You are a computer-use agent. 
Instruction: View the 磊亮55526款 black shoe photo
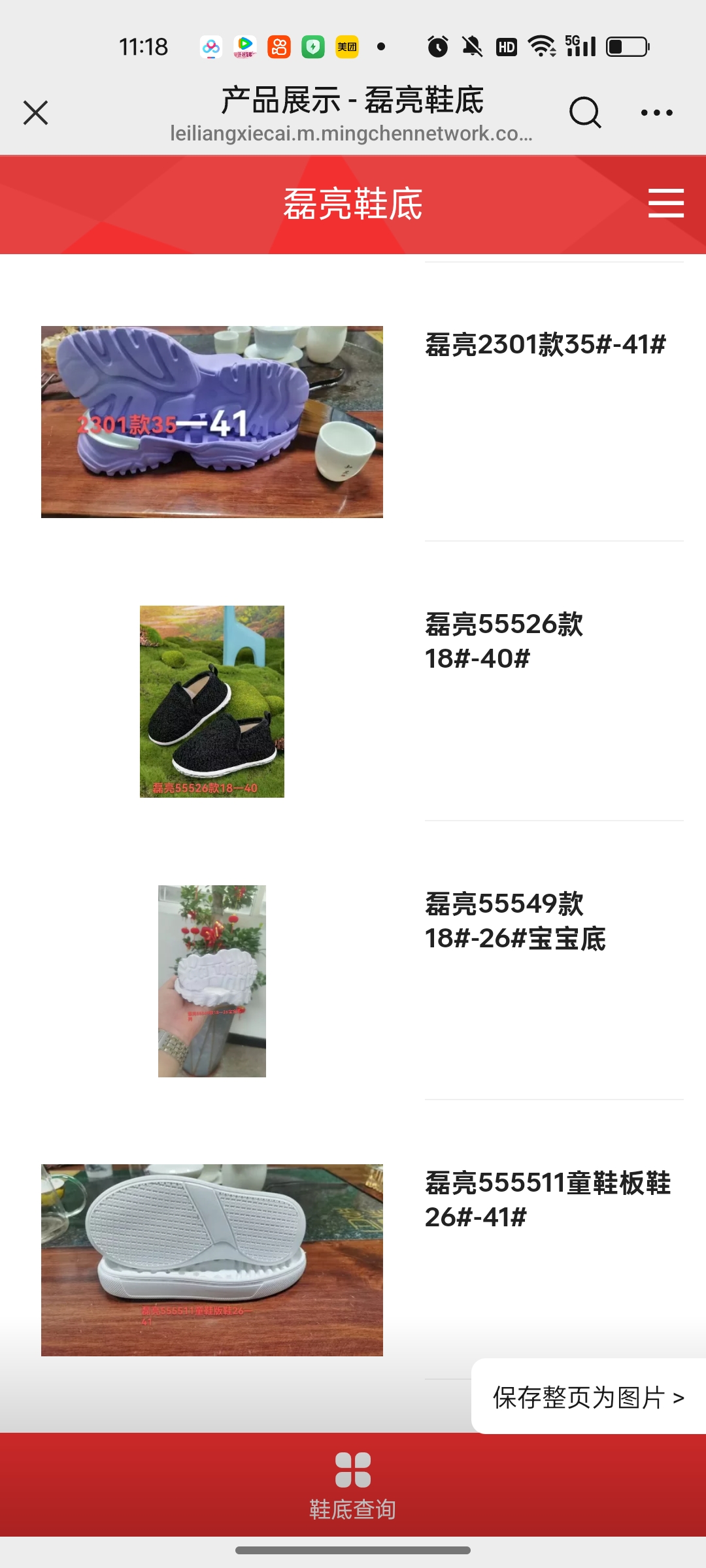click(x=212, y=701)
